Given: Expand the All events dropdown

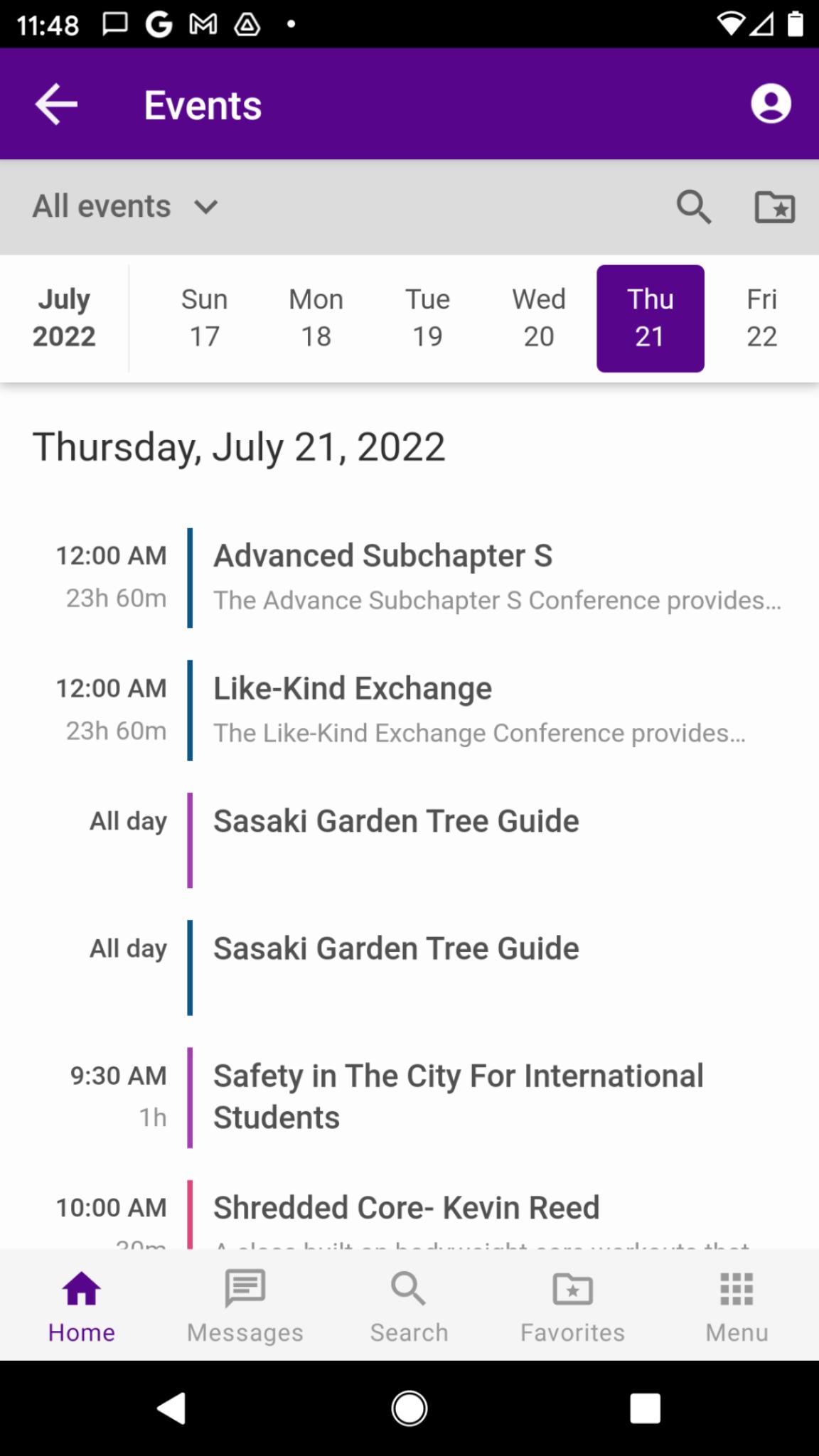Looking at the screenshot, I should [125, 207].
